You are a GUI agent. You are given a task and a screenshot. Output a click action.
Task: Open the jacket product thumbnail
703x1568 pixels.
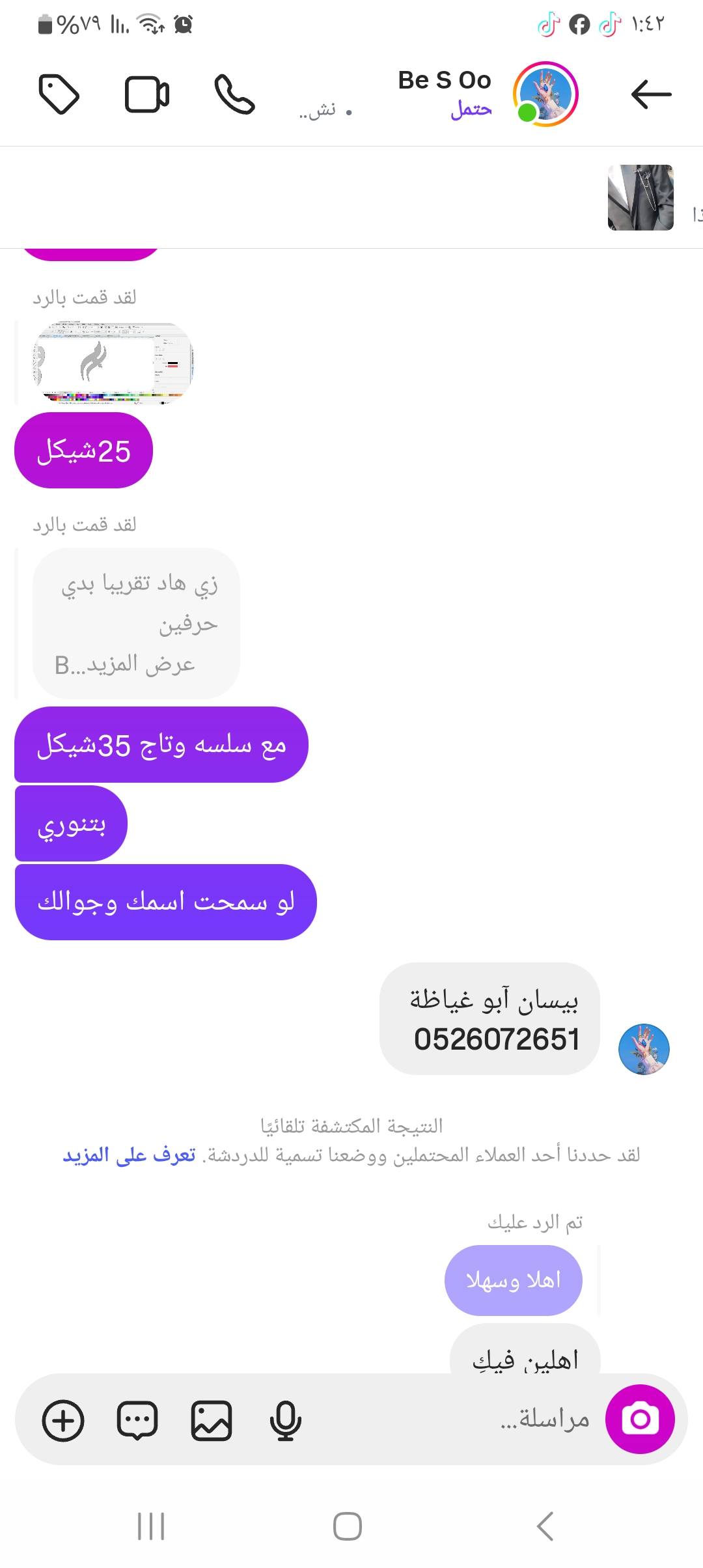641,197
